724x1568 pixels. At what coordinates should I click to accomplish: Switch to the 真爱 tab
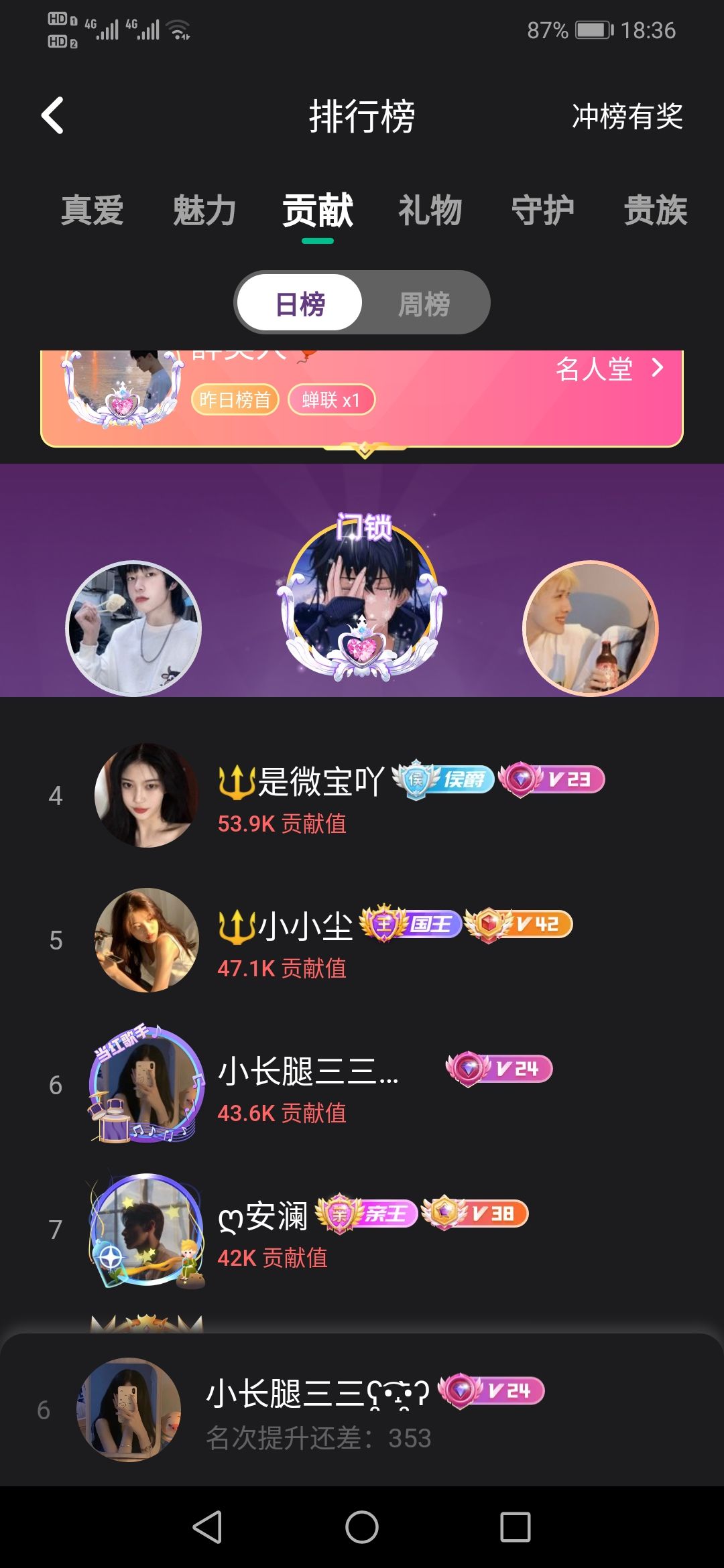93,210
